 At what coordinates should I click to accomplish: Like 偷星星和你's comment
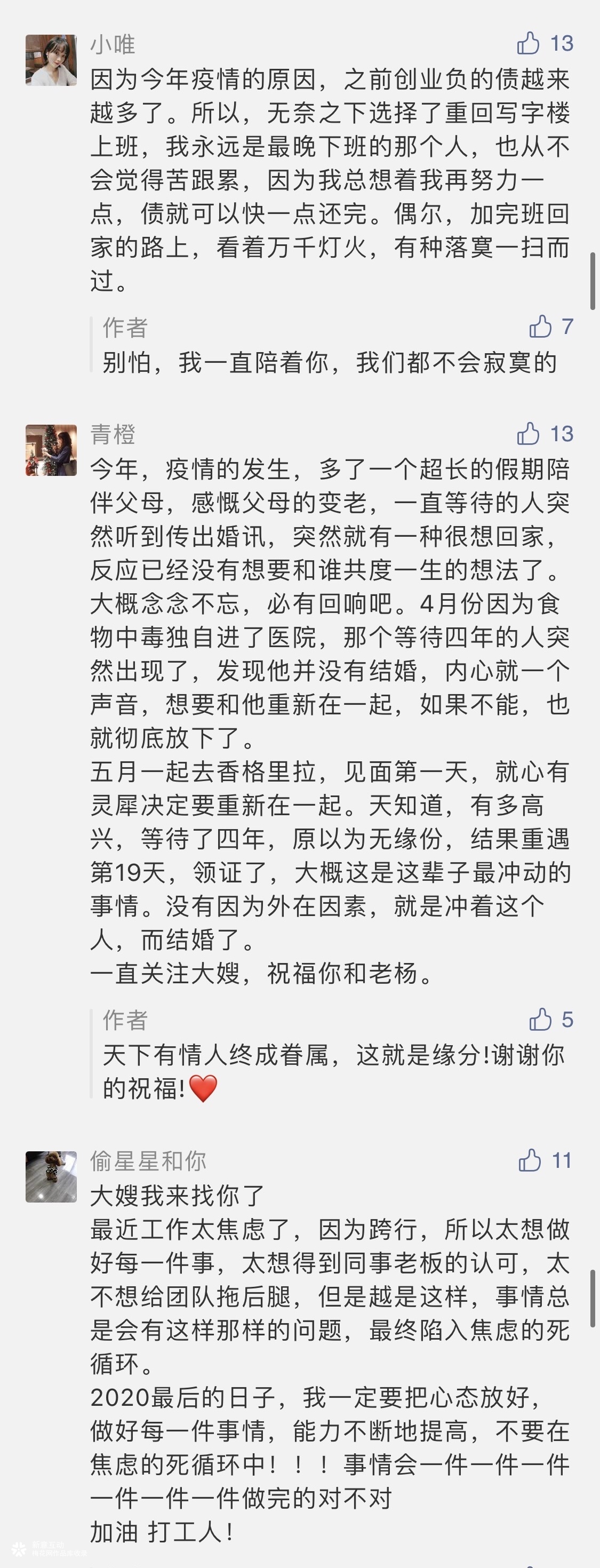click(530, 1160)
